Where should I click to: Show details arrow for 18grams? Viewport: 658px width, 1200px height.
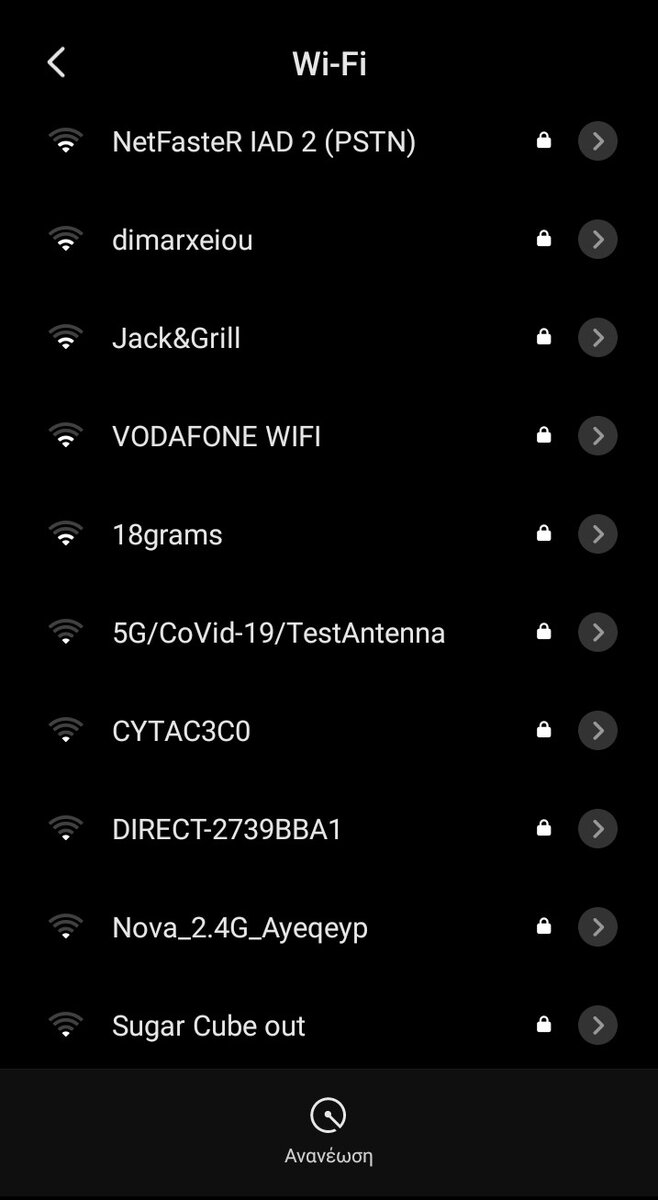coord(598,534)
